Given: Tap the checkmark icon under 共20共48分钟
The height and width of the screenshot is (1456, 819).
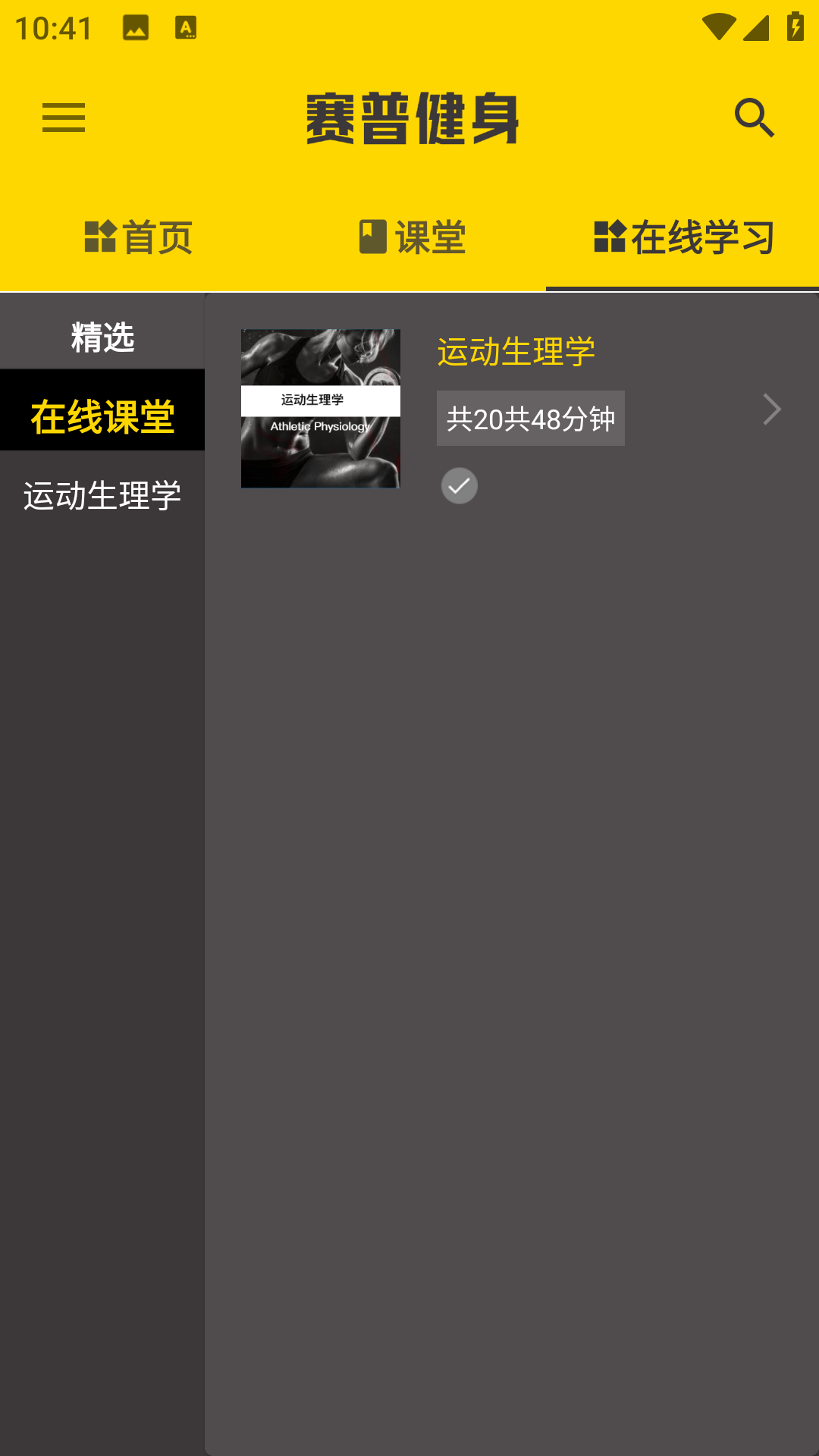Looking at the screenshot, I should click(x=460, y=486).
